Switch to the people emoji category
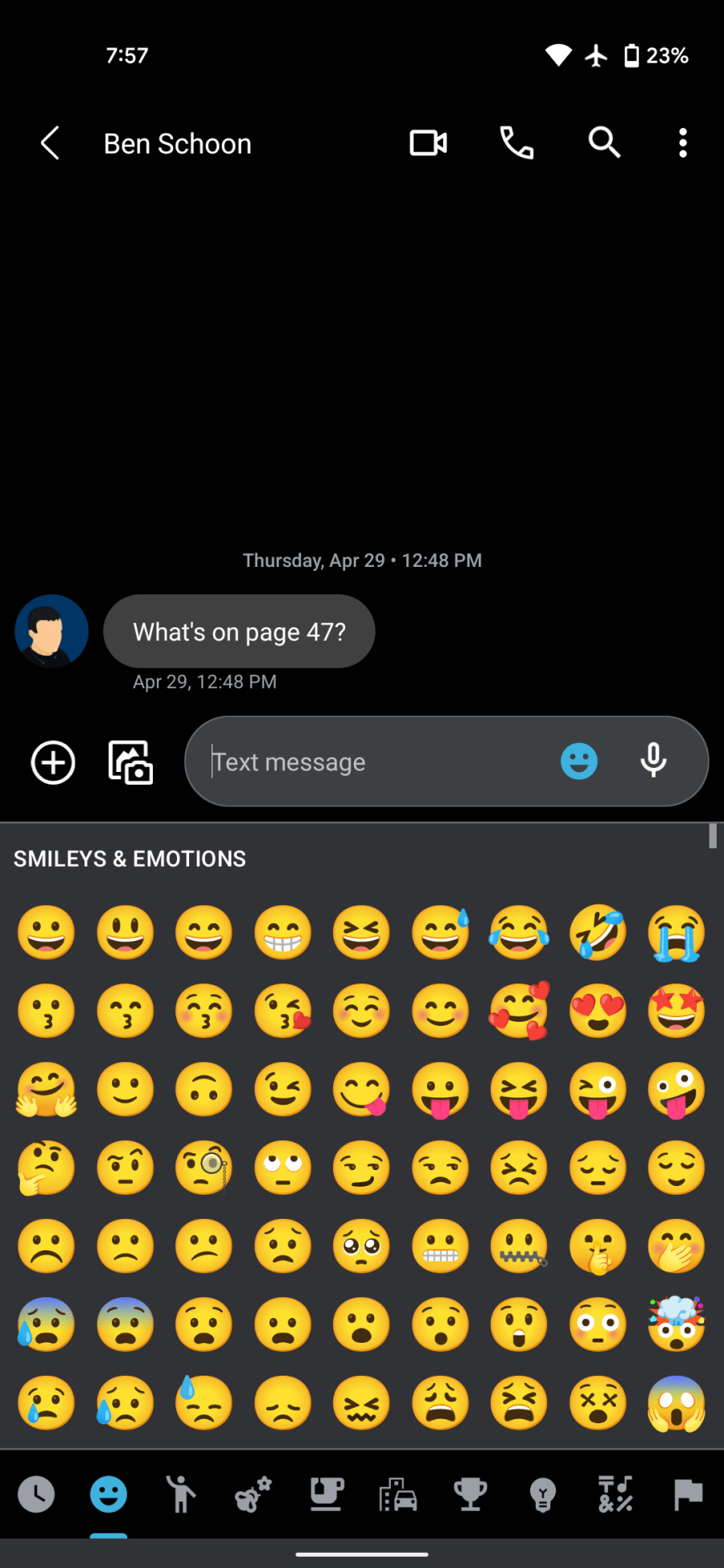Viewport: 724px width, 1568px height. point(181,1496)
